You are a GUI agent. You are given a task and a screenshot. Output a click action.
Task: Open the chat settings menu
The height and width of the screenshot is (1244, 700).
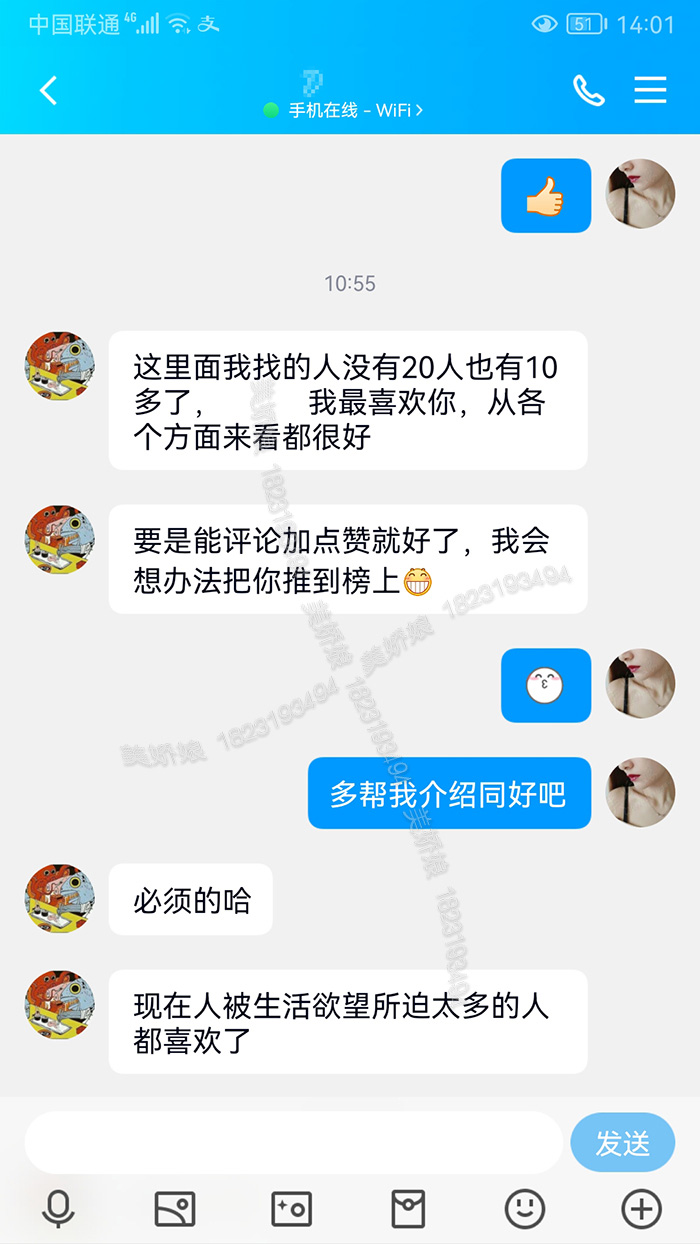tap(650, 91)
